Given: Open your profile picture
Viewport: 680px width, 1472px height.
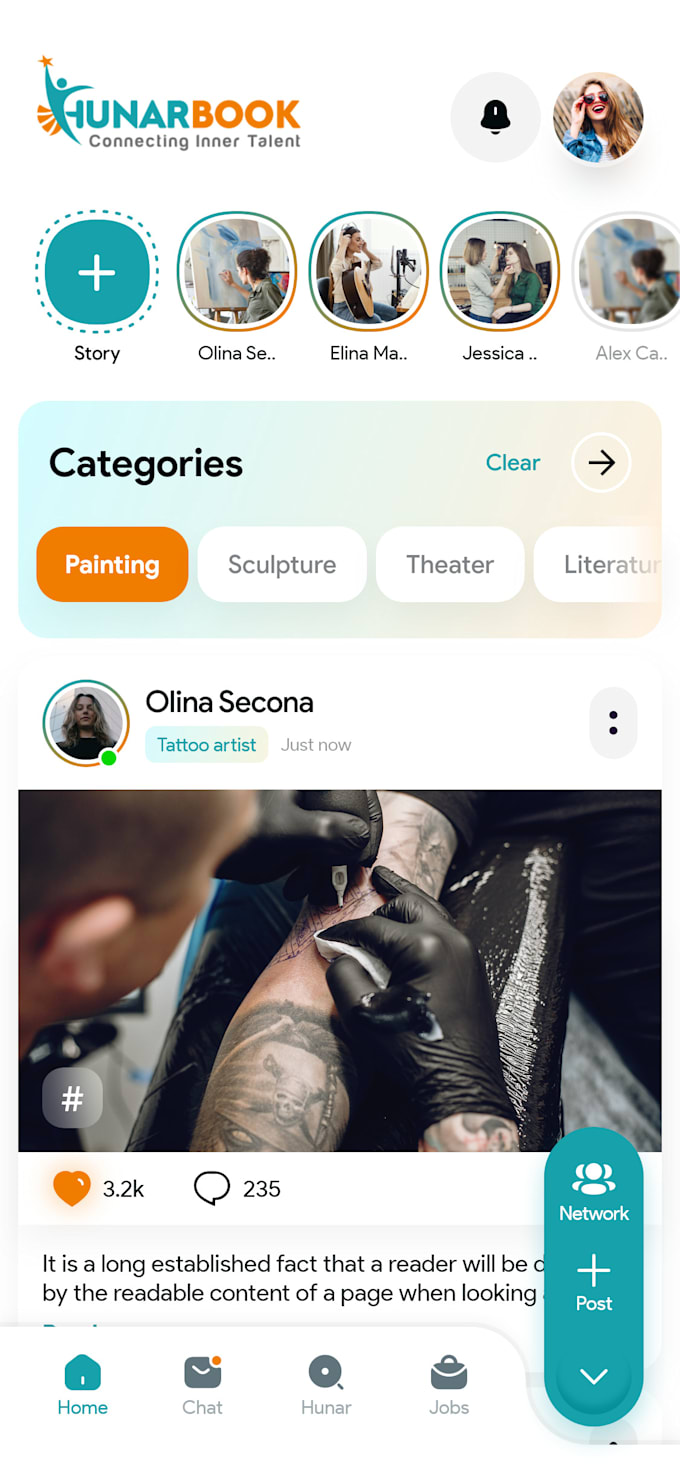Looking at the screenshot, I should coord(598,117).
